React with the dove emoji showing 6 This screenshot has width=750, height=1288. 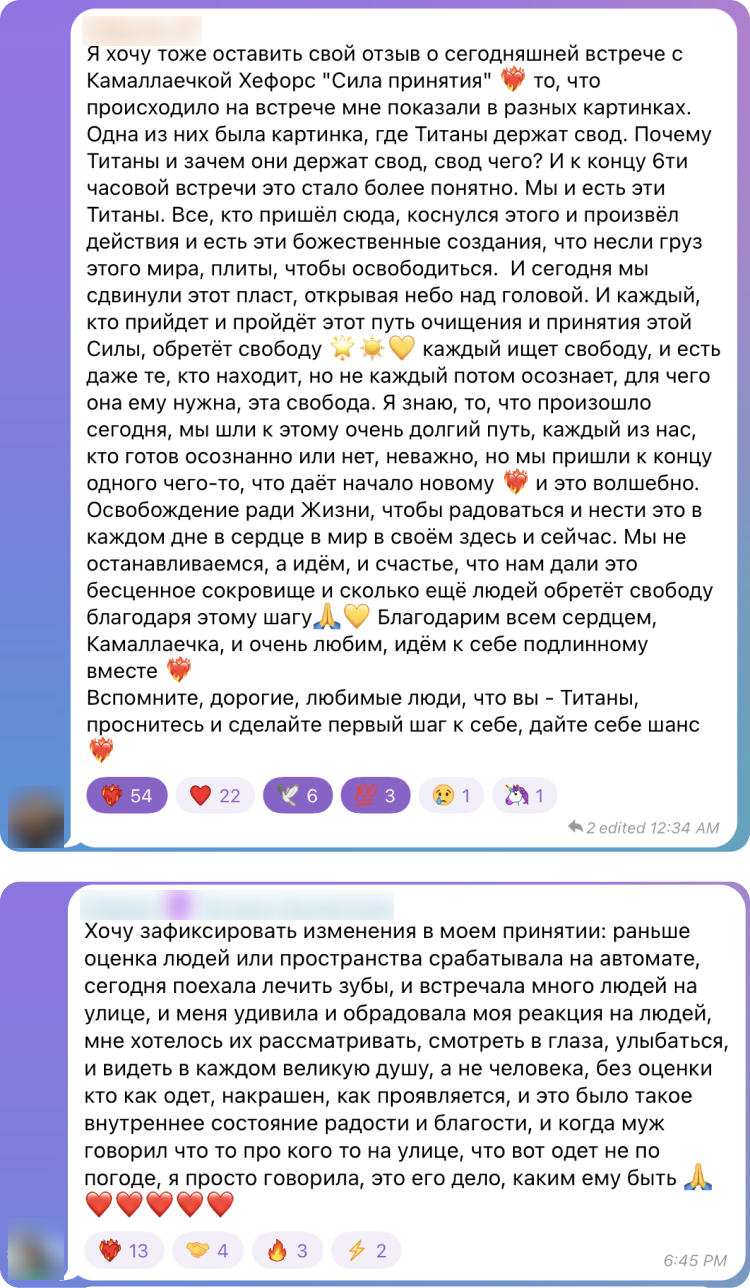click(297, 796)
